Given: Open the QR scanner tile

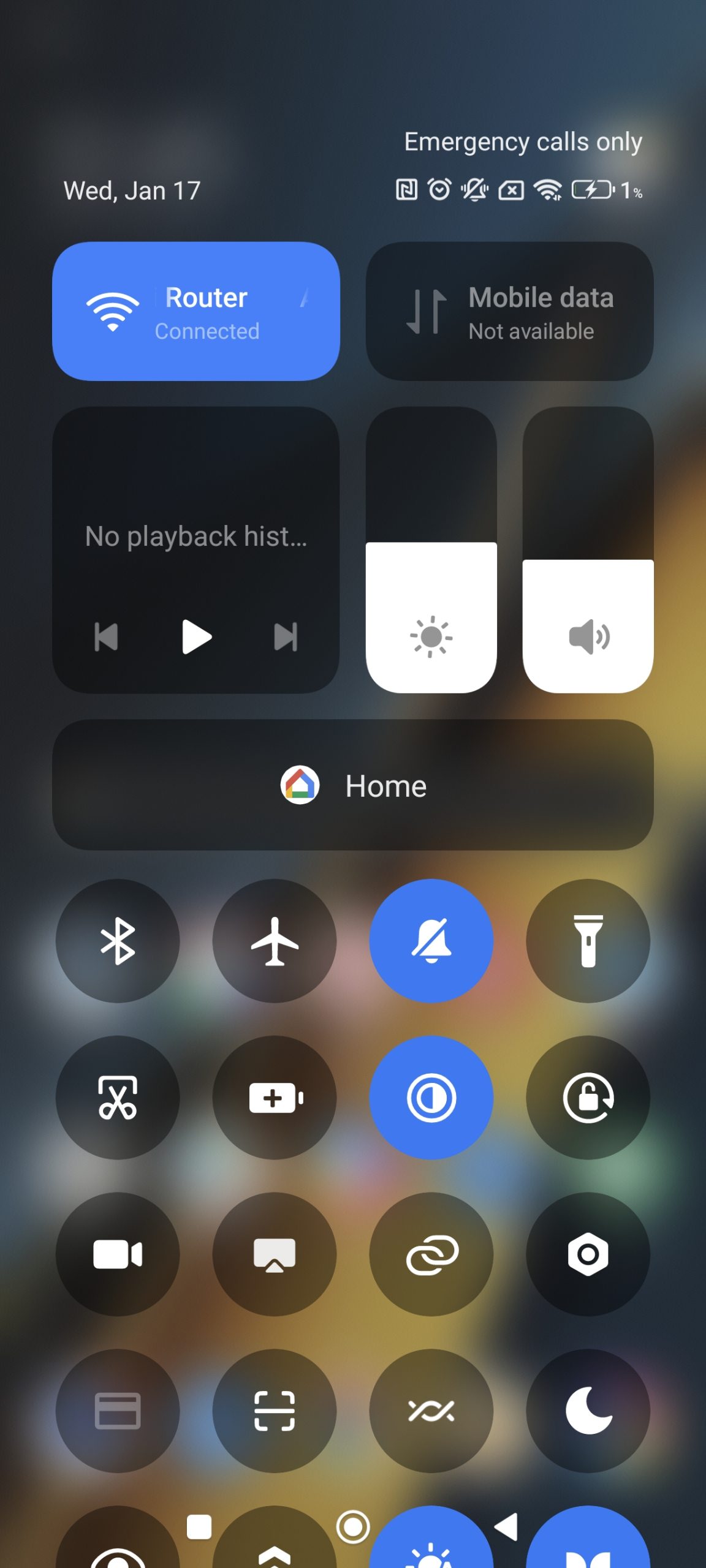Looking at the screenshot, I should 275,1411.
